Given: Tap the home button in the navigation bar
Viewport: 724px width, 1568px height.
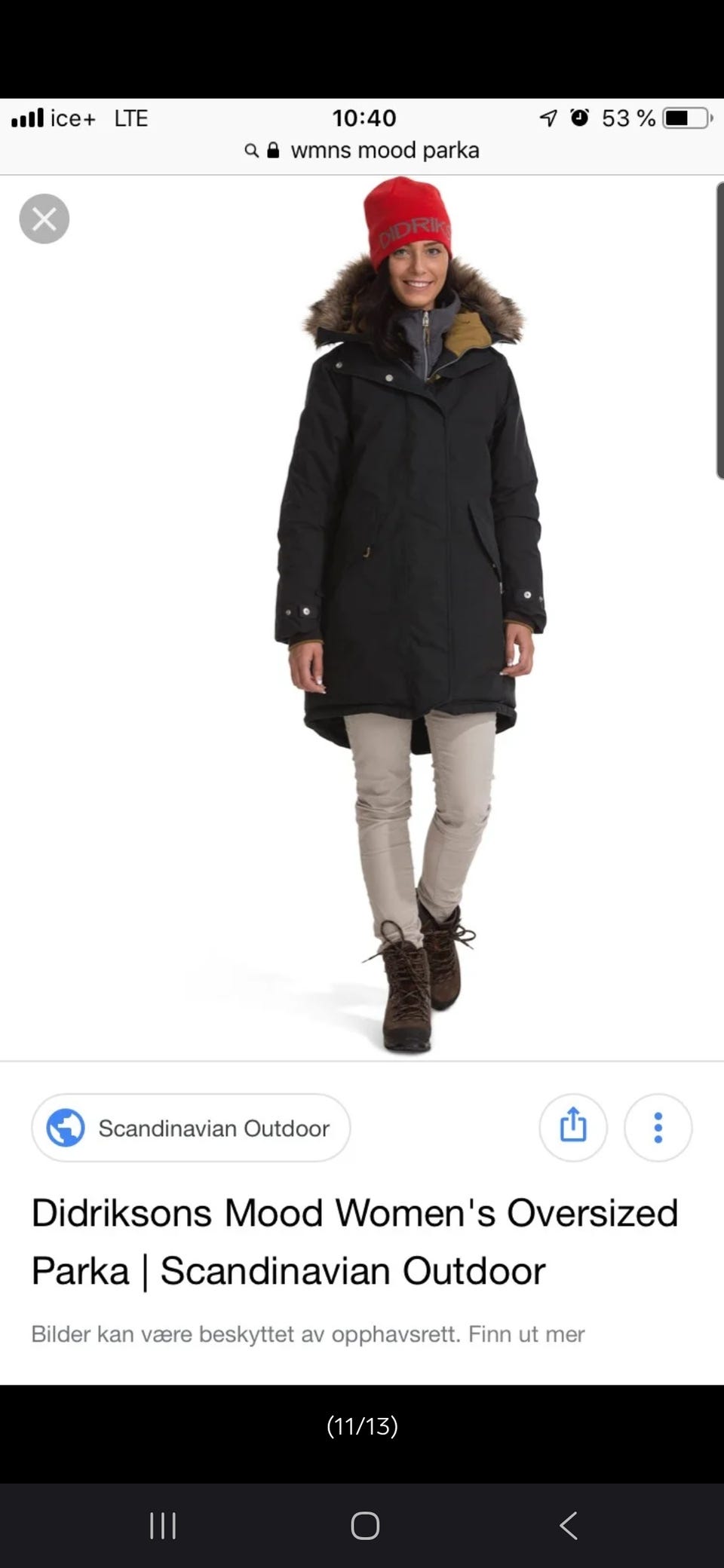Looking at the screenshot, I should coord(365,1526).
